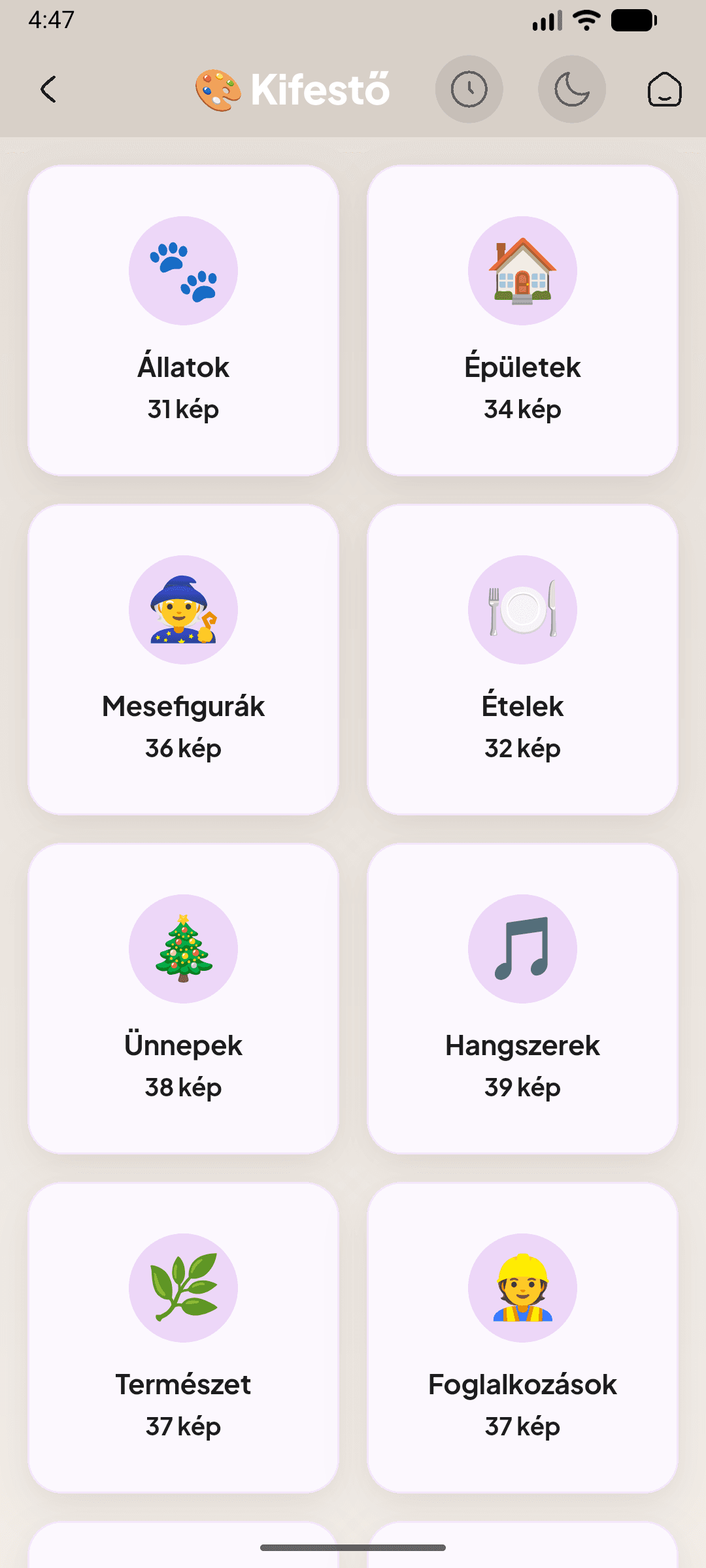Screen dimensions: 706x1568
Task: Select the paw prints Állatok icon
Action: click(183, 270)
